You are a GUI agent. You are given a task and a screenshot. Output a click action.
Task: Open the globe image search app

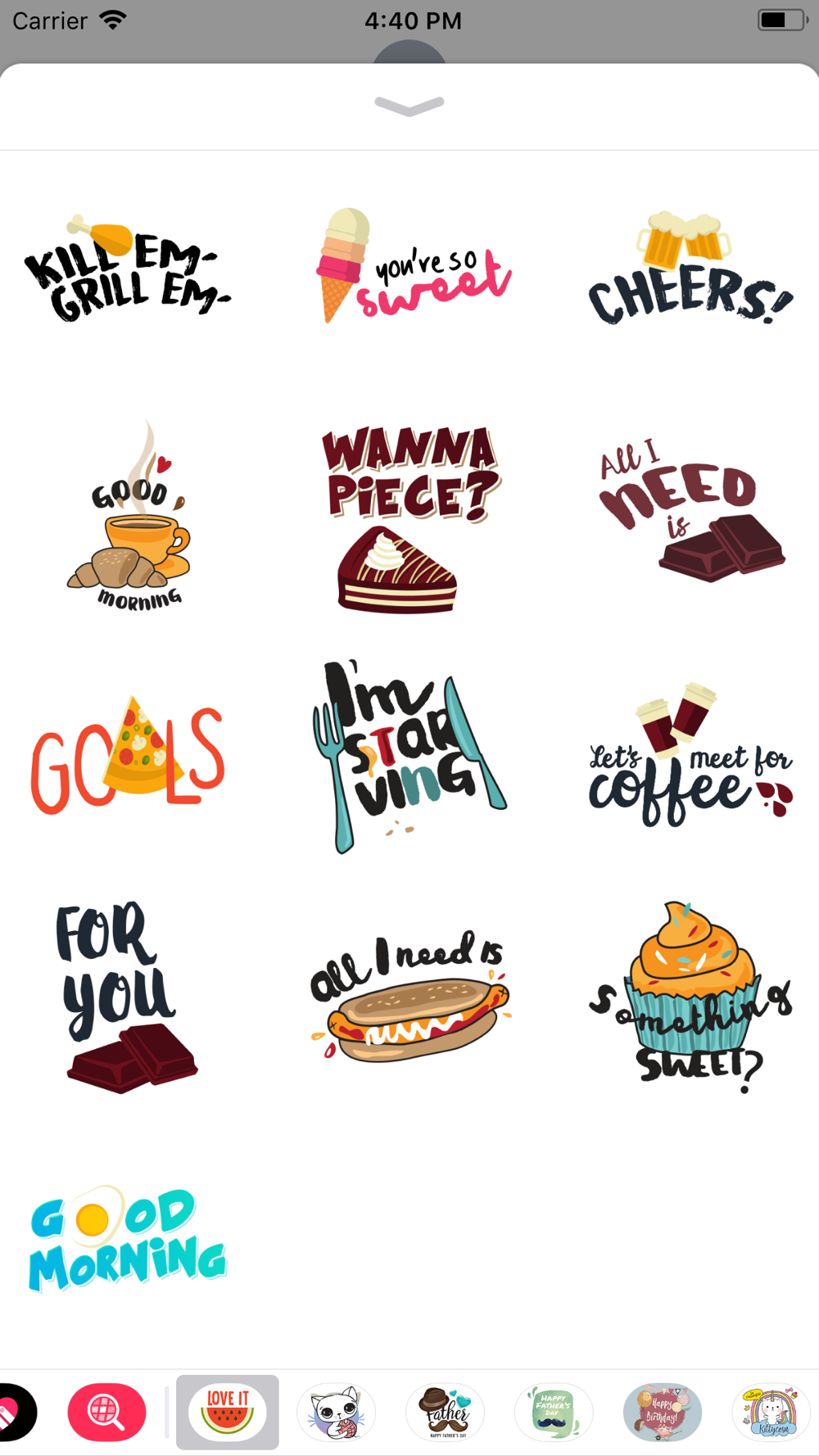pos(106,1412)
